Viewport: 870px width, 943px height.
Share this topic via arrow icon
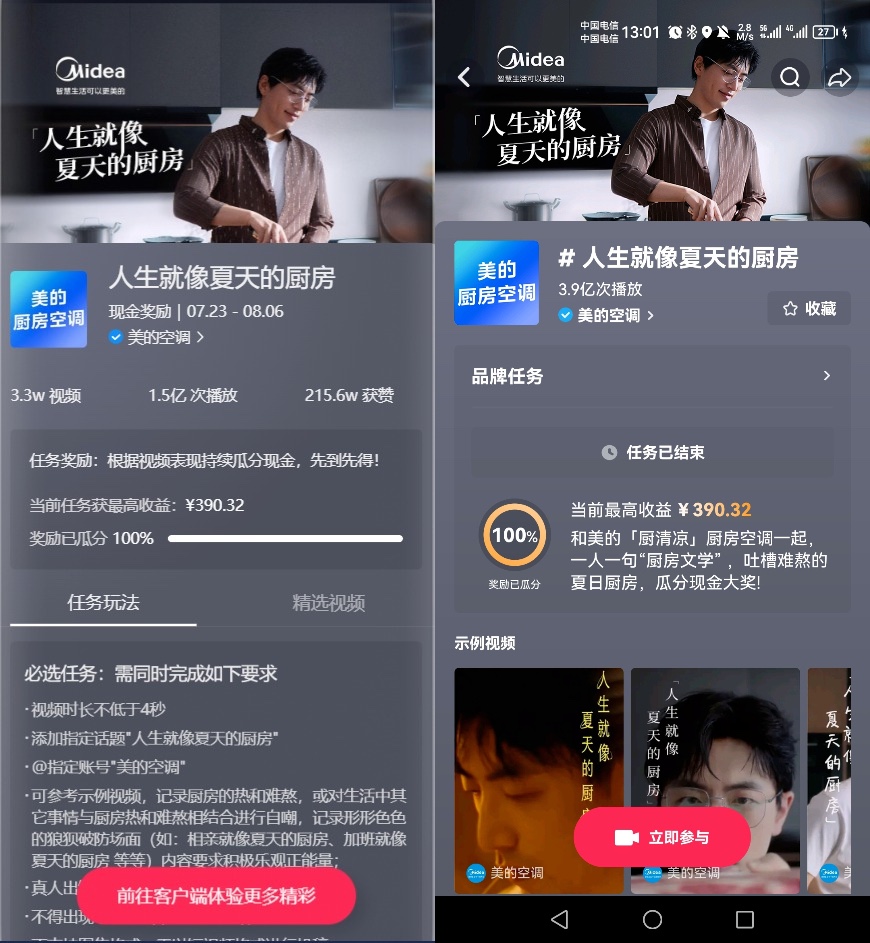pos(840,77)
